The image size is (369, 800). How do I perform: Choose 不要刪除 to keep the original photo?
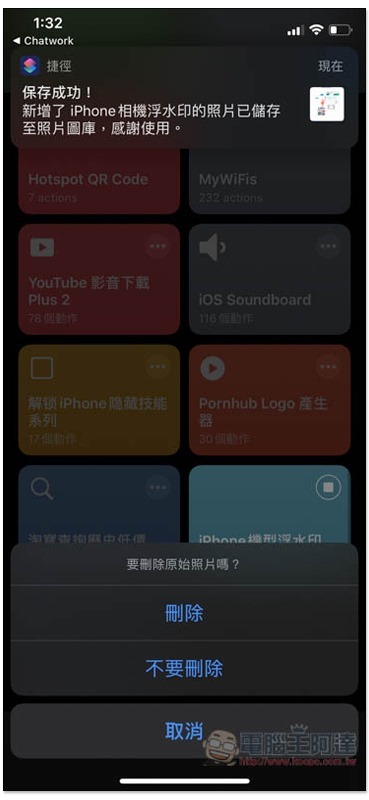[184, 668]
